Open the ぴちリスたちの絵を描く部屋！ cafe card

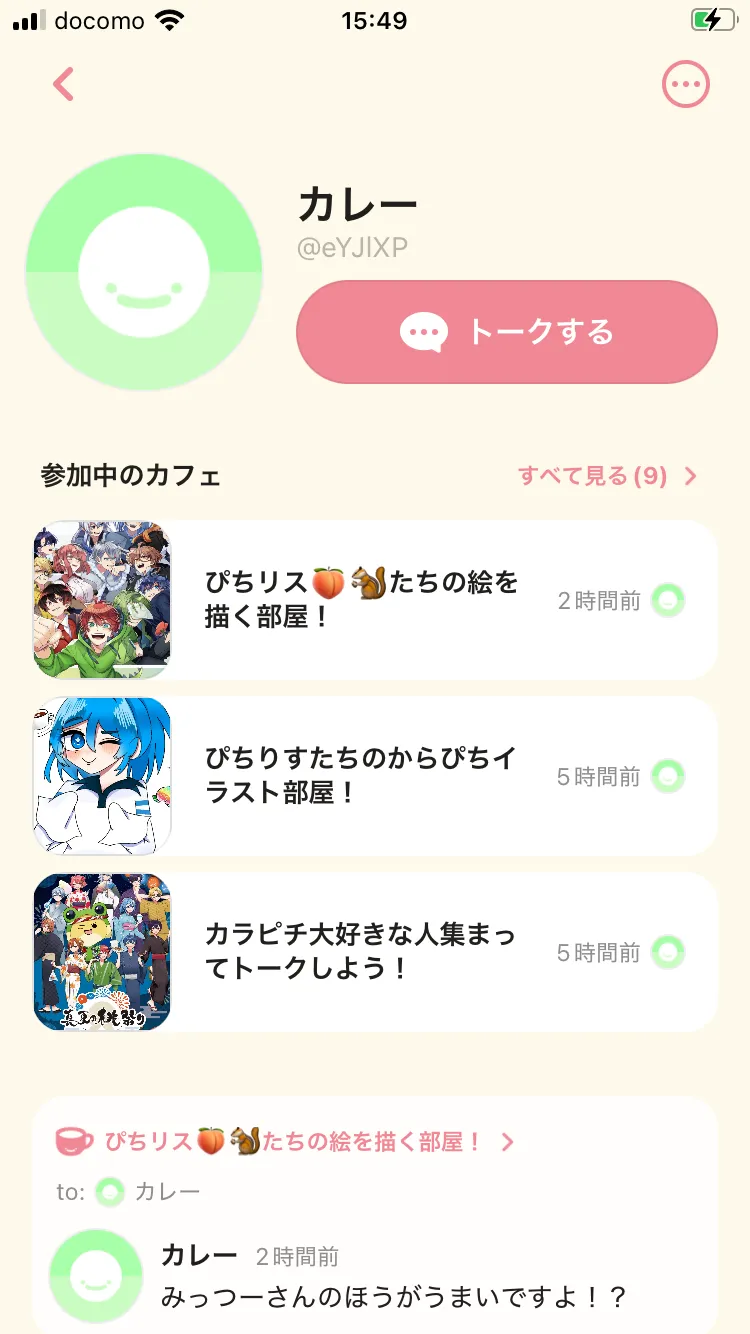(375, 600)
